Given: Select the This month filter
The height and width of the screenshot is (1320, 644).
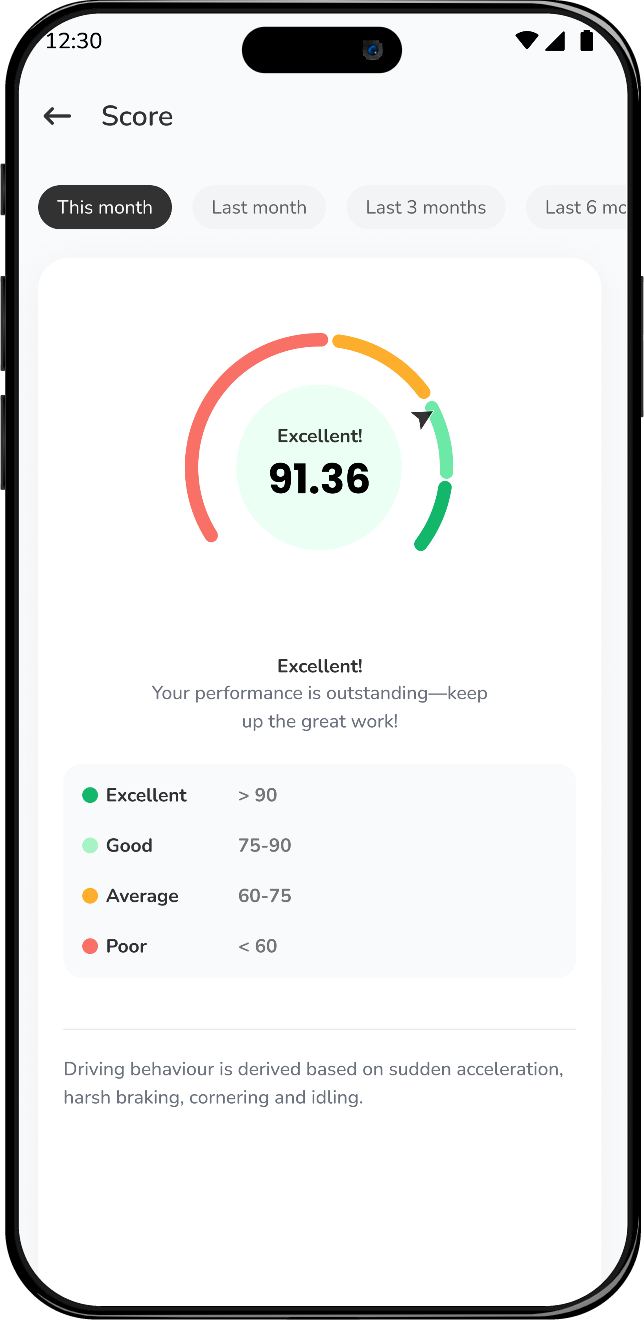Looking at the screenshot, I should (x=105, y=207).
